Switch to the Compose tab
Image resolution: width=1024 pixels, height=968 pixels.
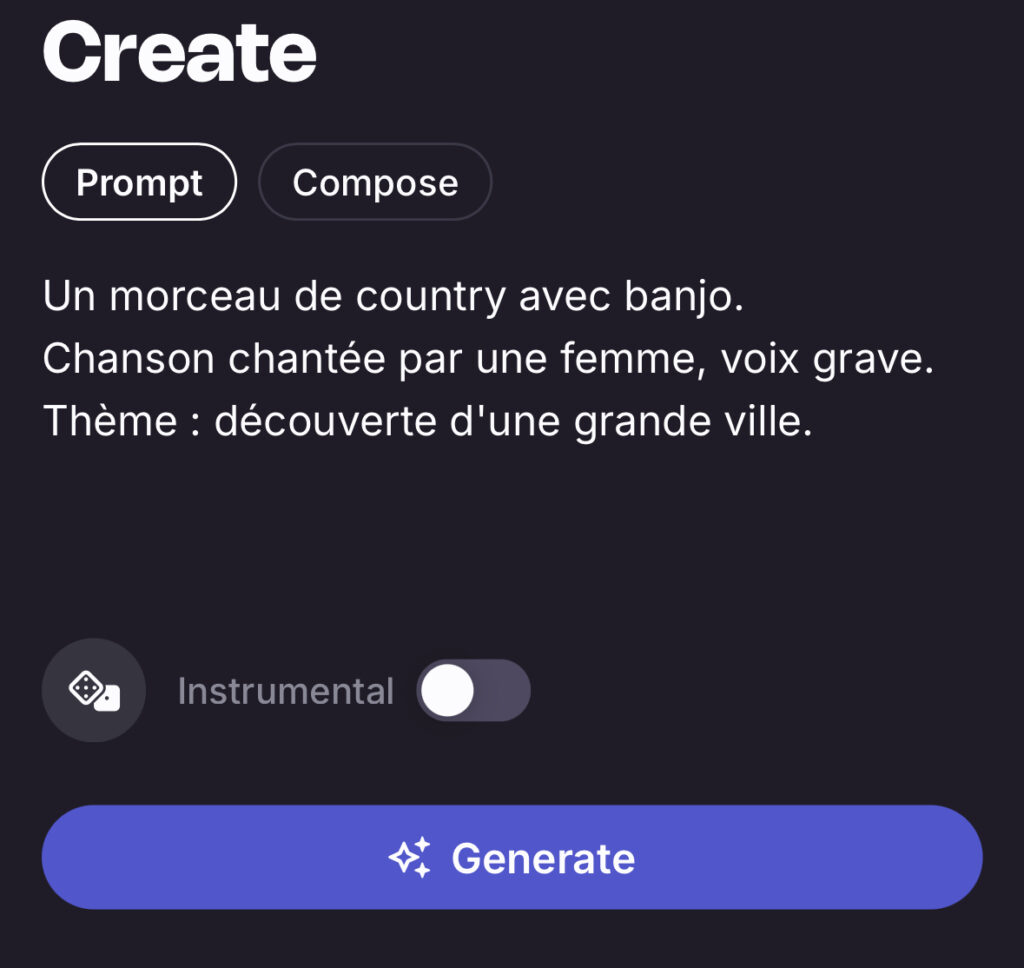click(x=375, y=183)
